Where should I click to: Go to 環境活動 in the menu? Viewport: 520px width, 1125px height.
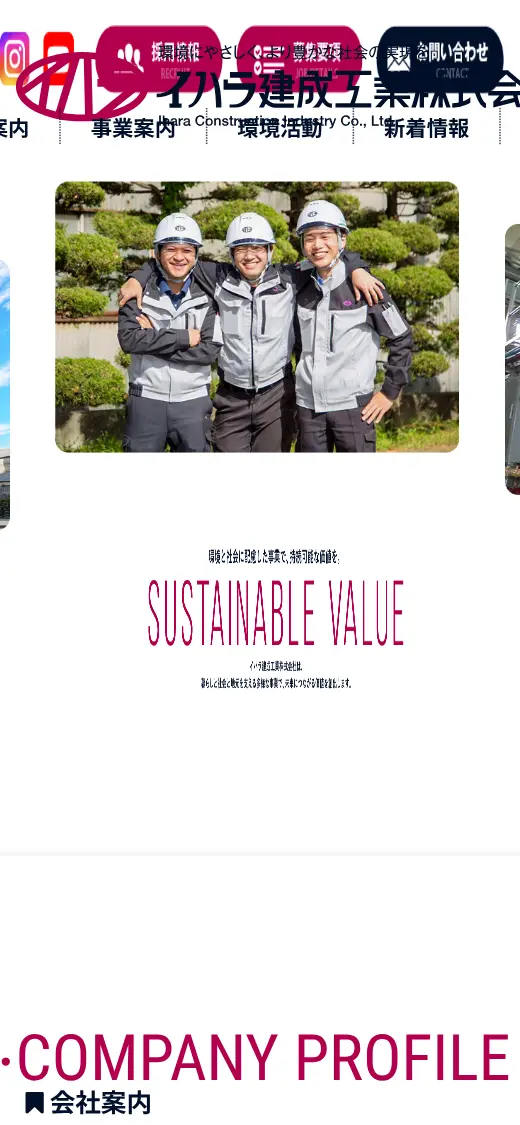[x=280, y=129]
